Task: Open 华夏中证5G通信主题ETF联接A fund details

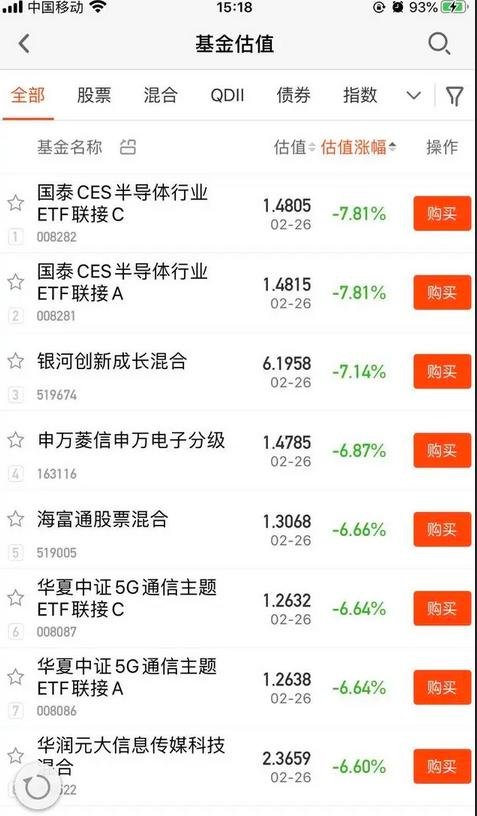Action: (x=126, y=677)
